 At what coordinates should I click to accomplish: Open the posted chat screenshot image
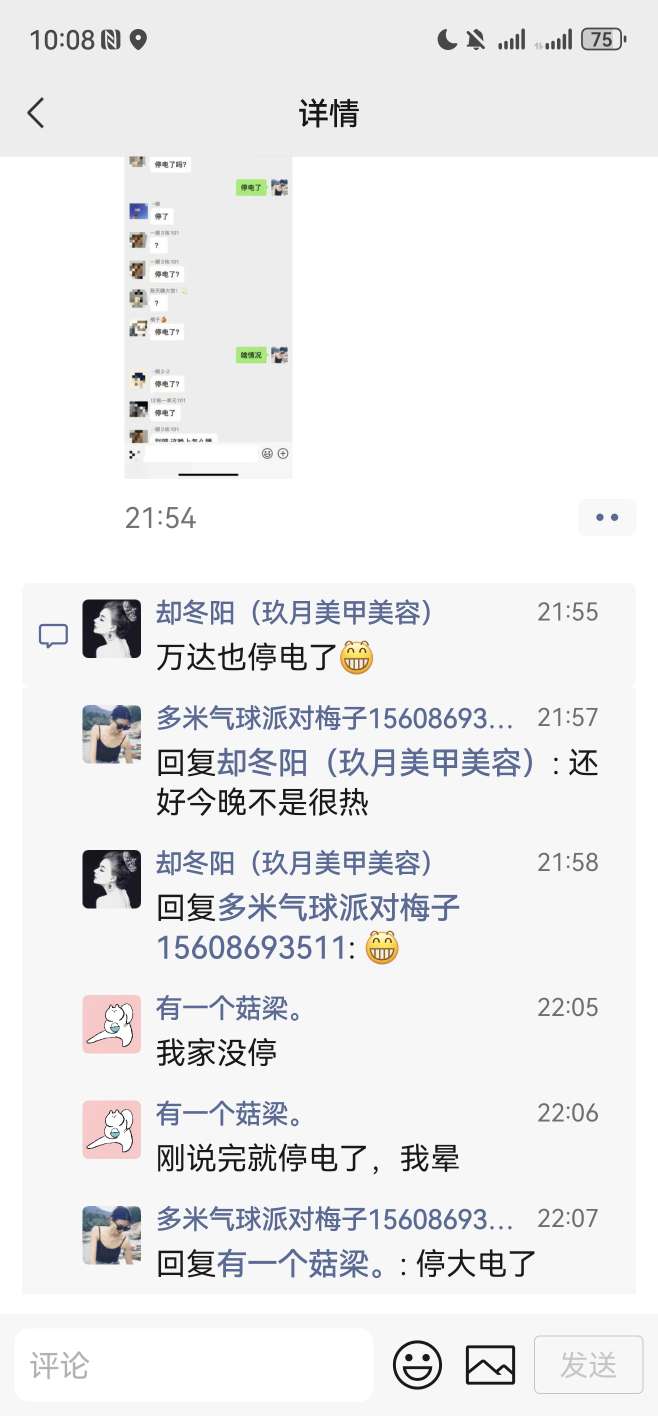pos(208,317)
